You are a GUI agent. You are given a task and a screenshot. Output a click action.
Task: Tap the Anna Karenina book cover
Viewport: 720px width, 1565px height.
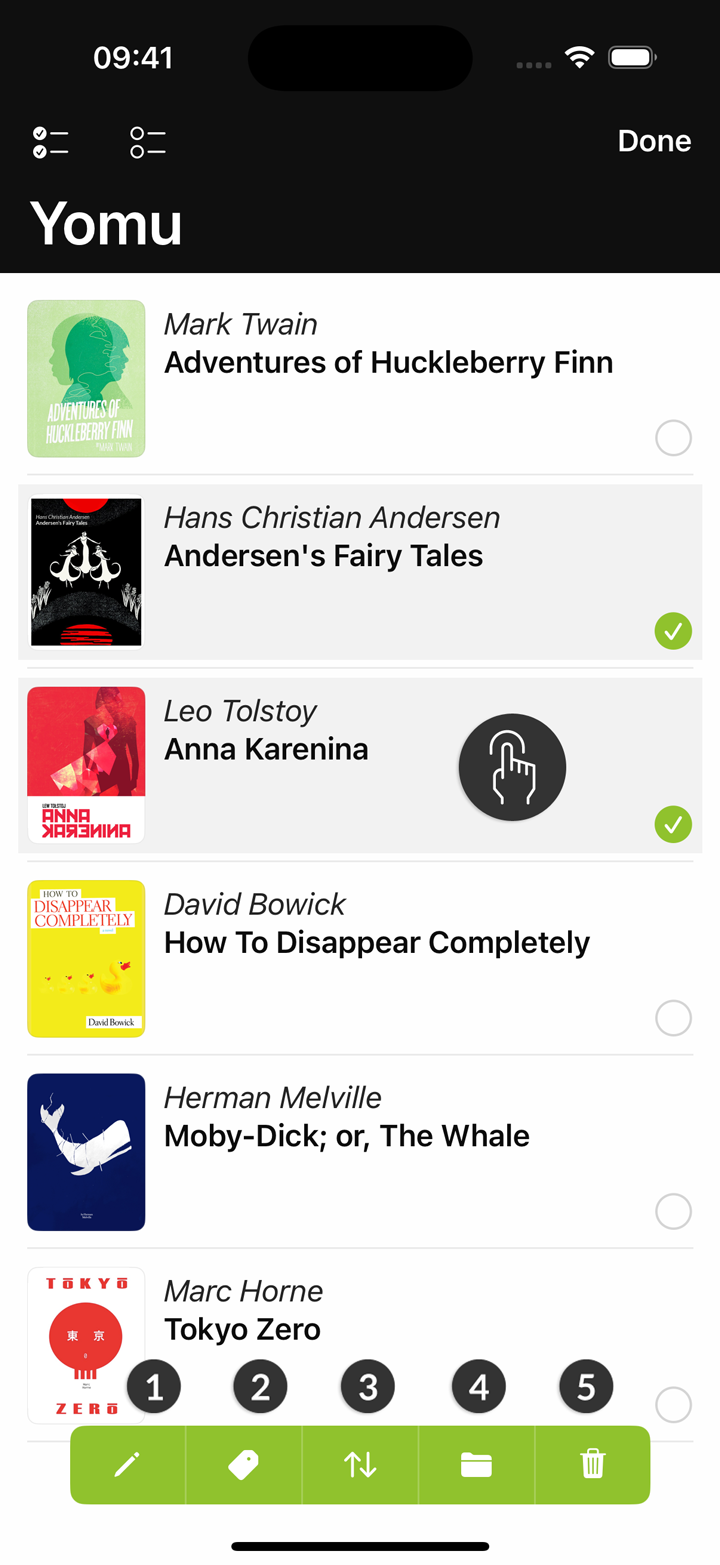point(86,765)
